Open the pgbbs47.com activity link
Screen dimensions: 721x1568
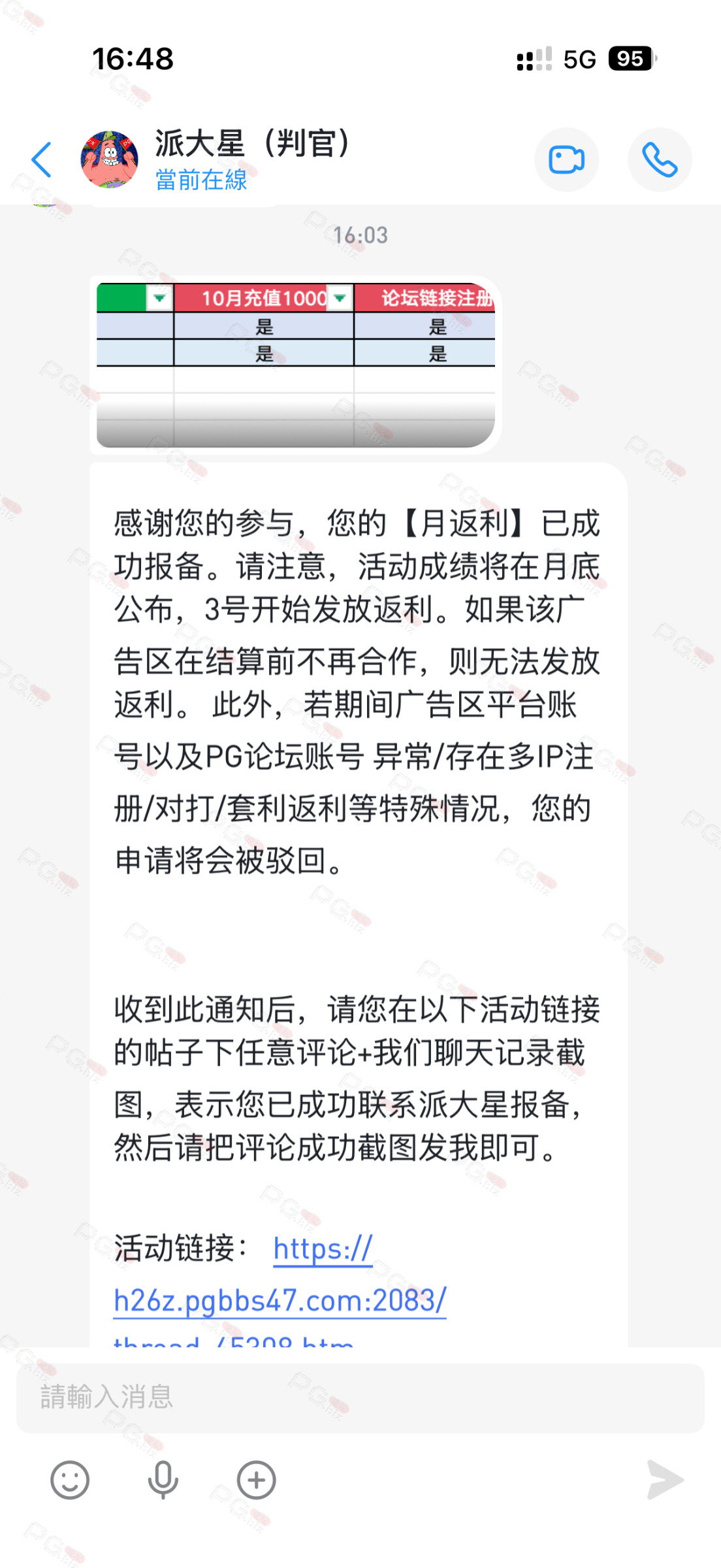tap(280, 1300)
